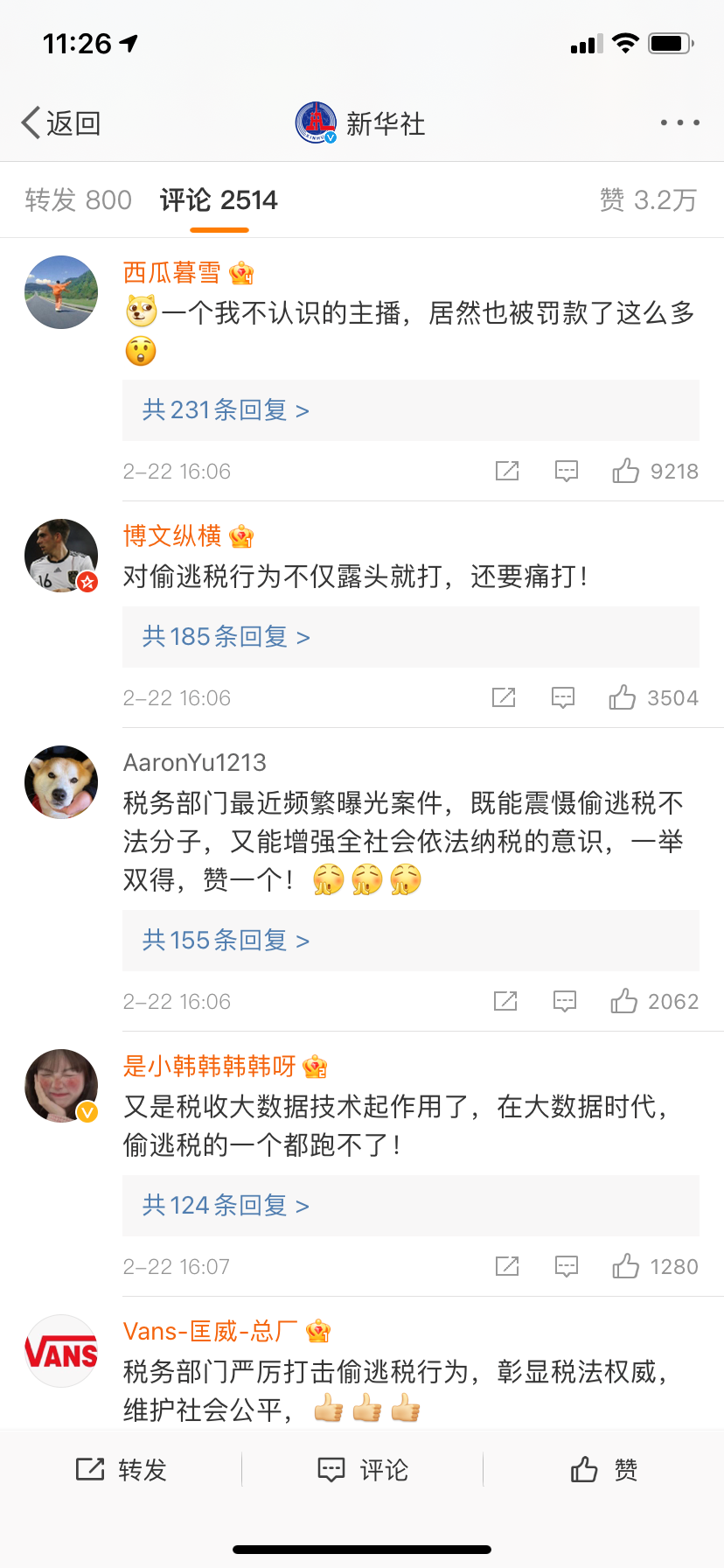The width and height of the screenshot is (724, 1568).
Task: Switch to the 赞 3.2万 tab
Action: click(648, 200)
